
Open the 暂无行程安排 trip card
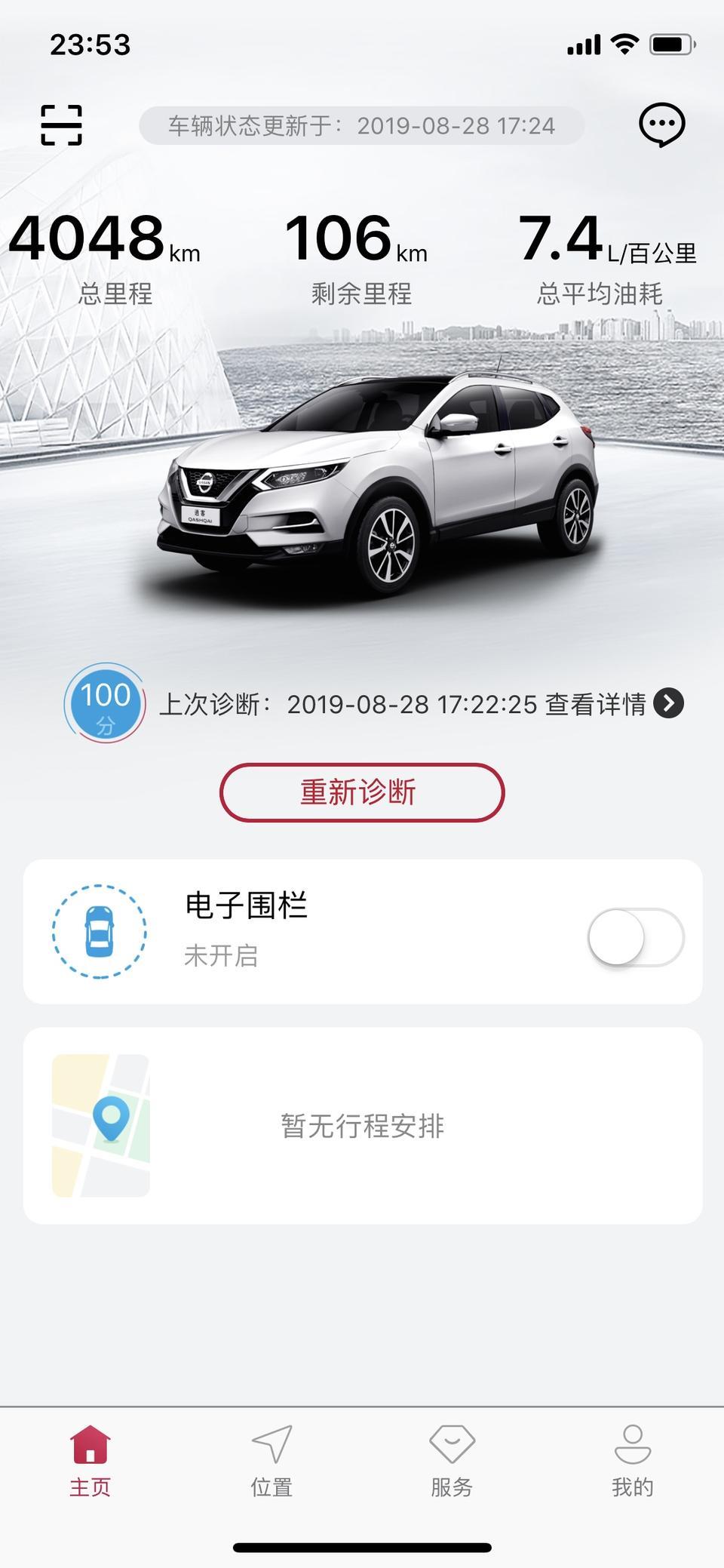point(362,1125)
